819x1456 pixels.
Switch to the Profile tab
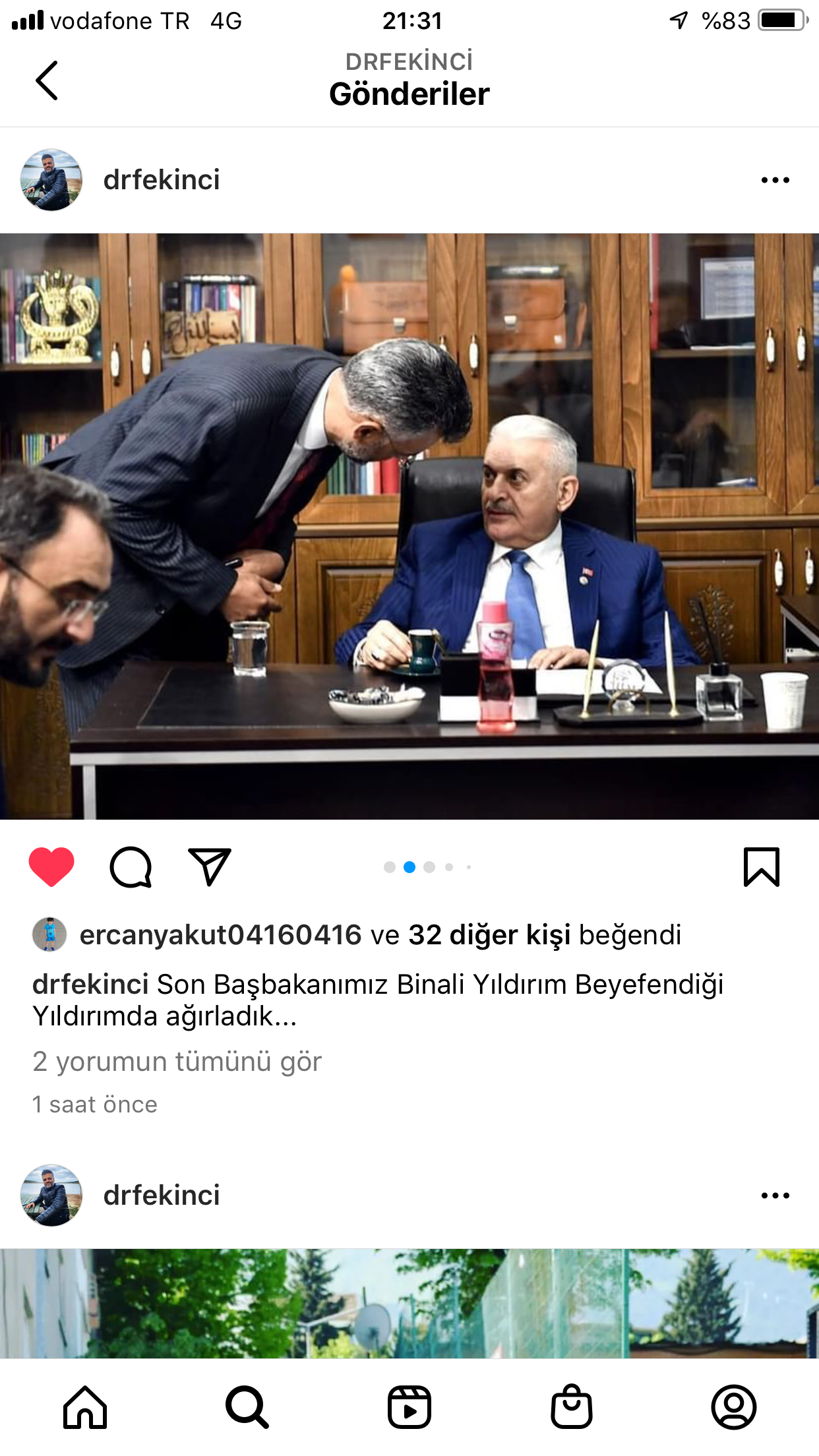733,1407
